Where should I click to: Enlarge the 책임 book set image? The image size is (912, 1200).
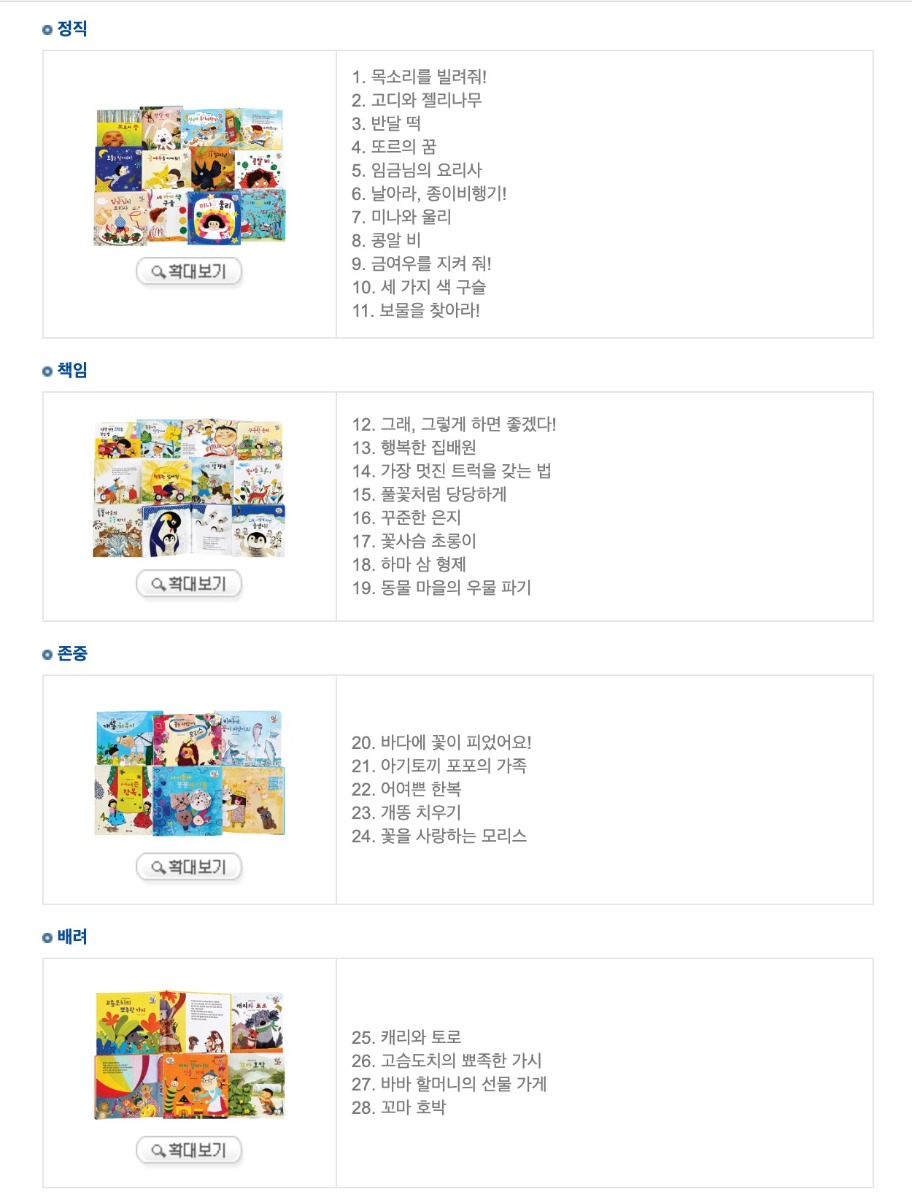coord(189,583)
